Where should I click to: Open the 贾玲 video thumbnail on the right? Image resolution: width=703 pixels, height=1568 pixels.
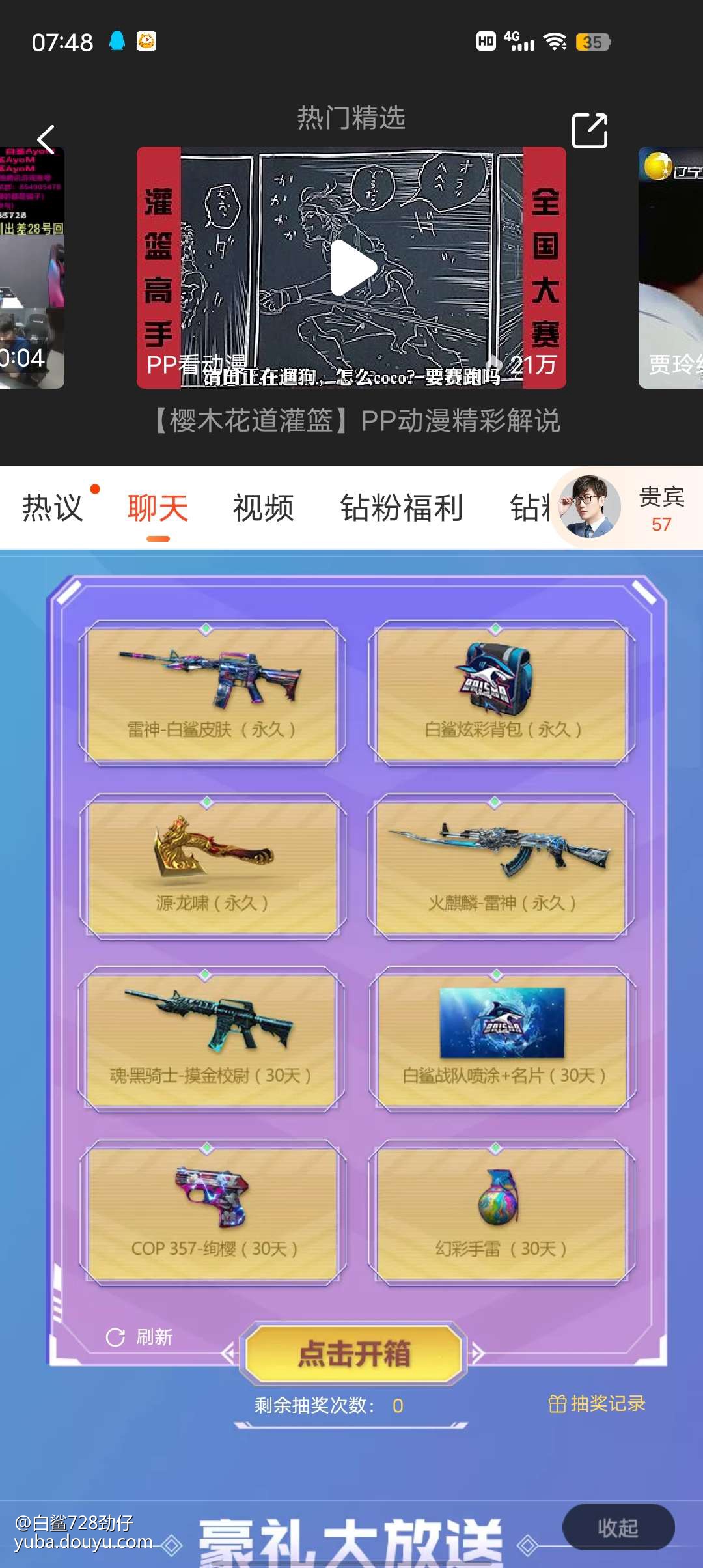click(x=672, y=268)
